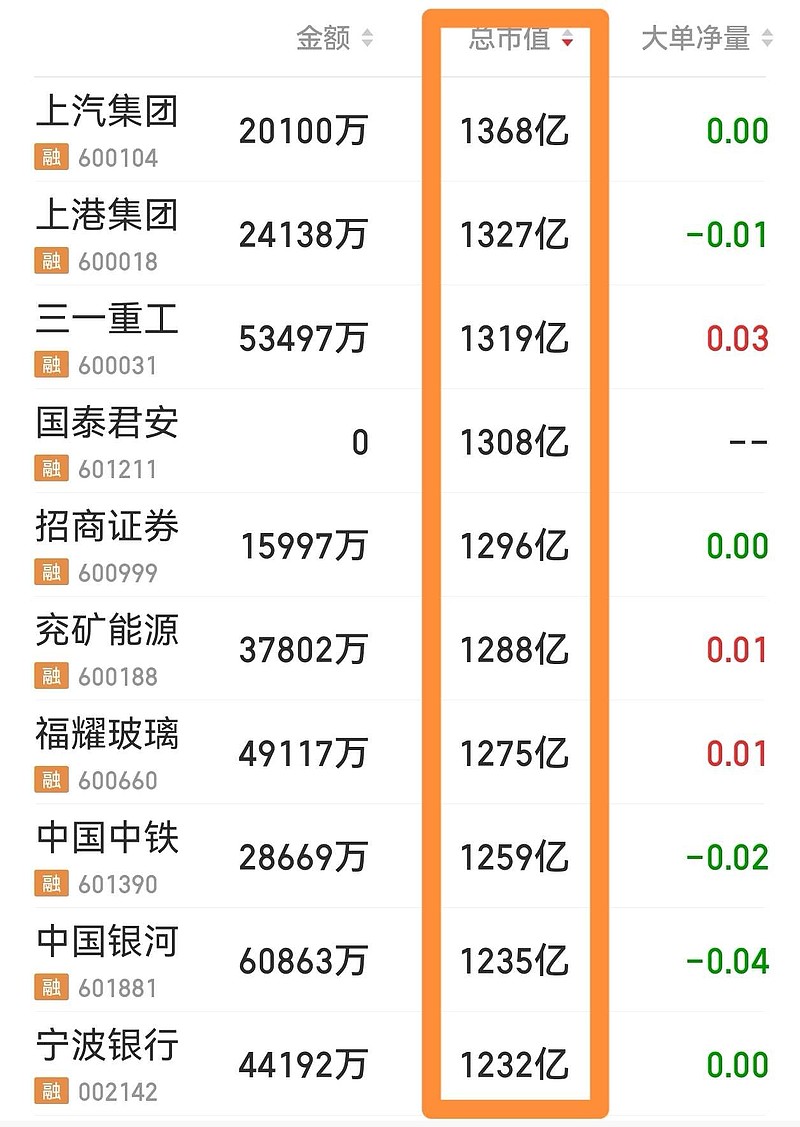View the 福耀玻璃 600660 stock
Screen dimensions: 800x1127
(x=400, y=752)
